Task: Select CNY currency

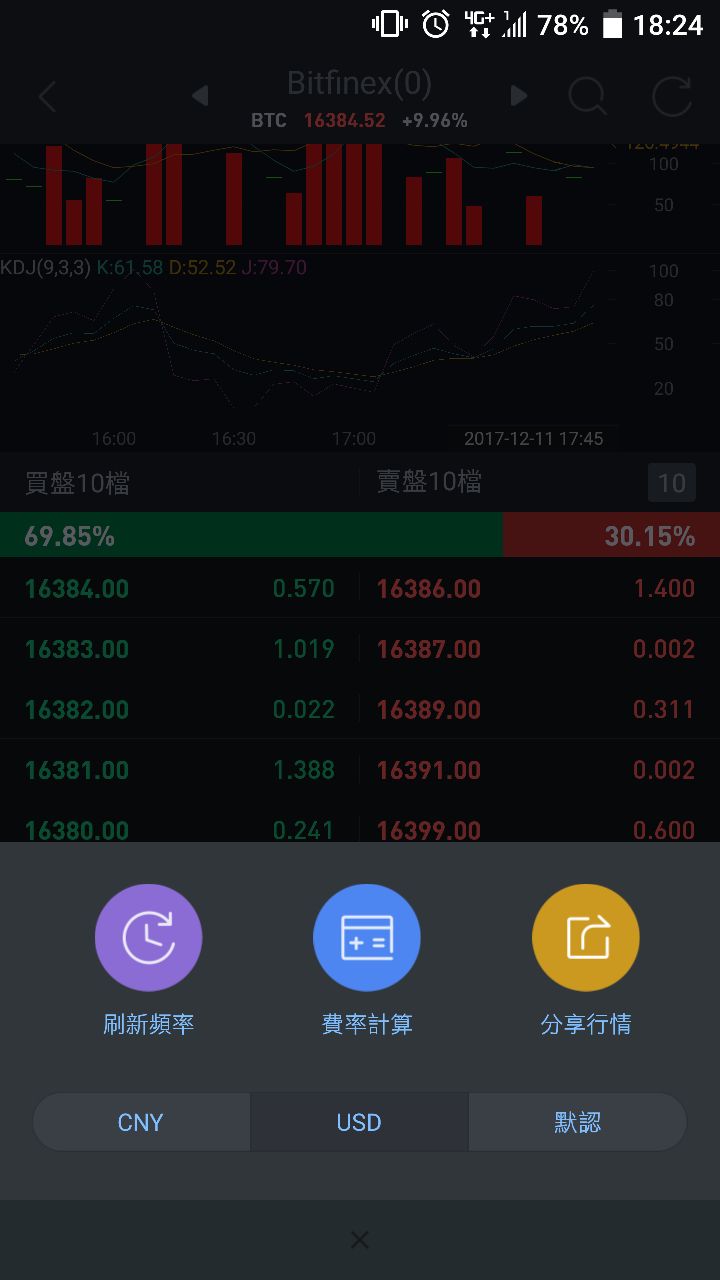Action: tap(141, 1122)
